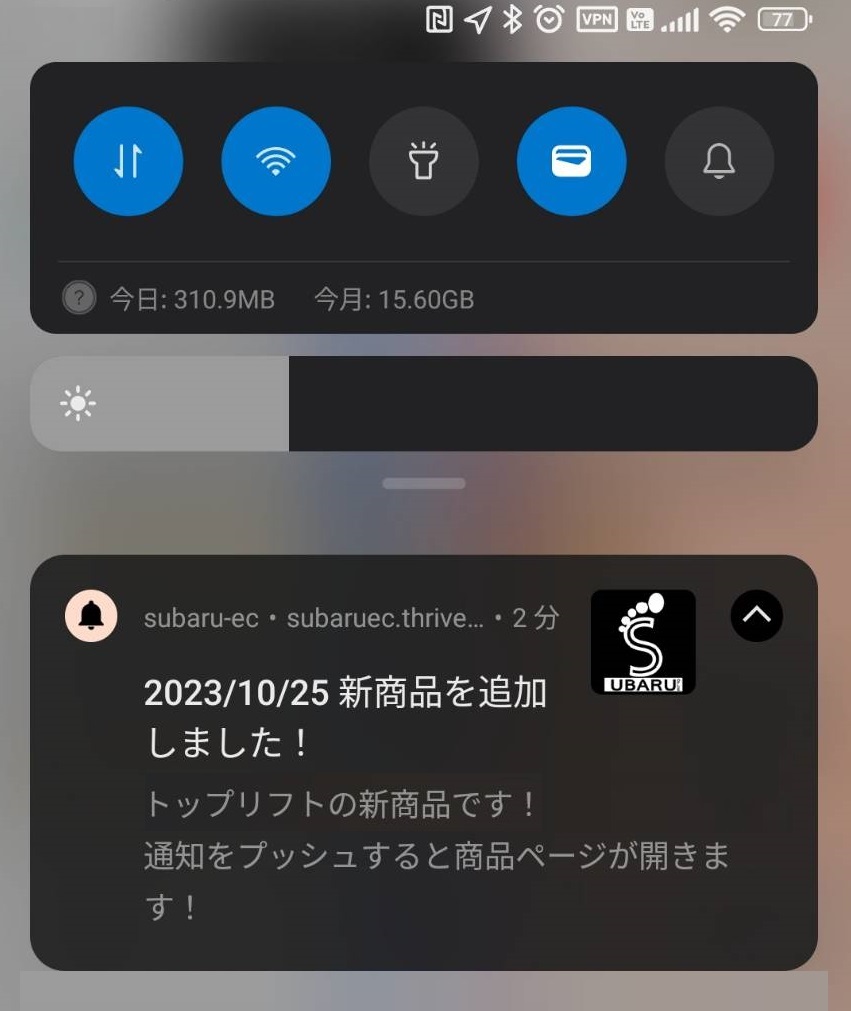
Task: Turn on the flashlight
Action: 424,162
